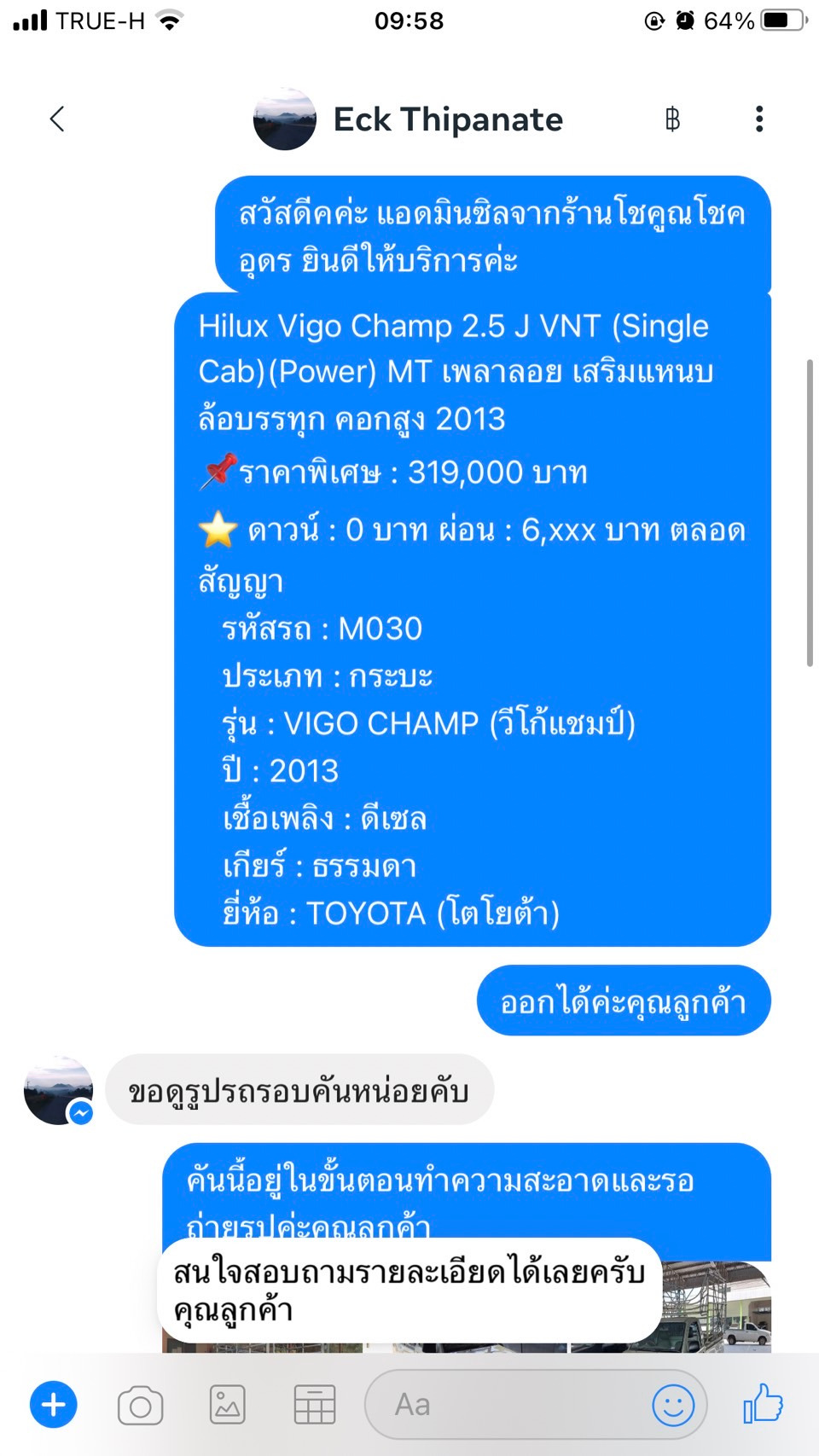
Task: Launch the camera from the toolbar
Action: point(141,1405)
